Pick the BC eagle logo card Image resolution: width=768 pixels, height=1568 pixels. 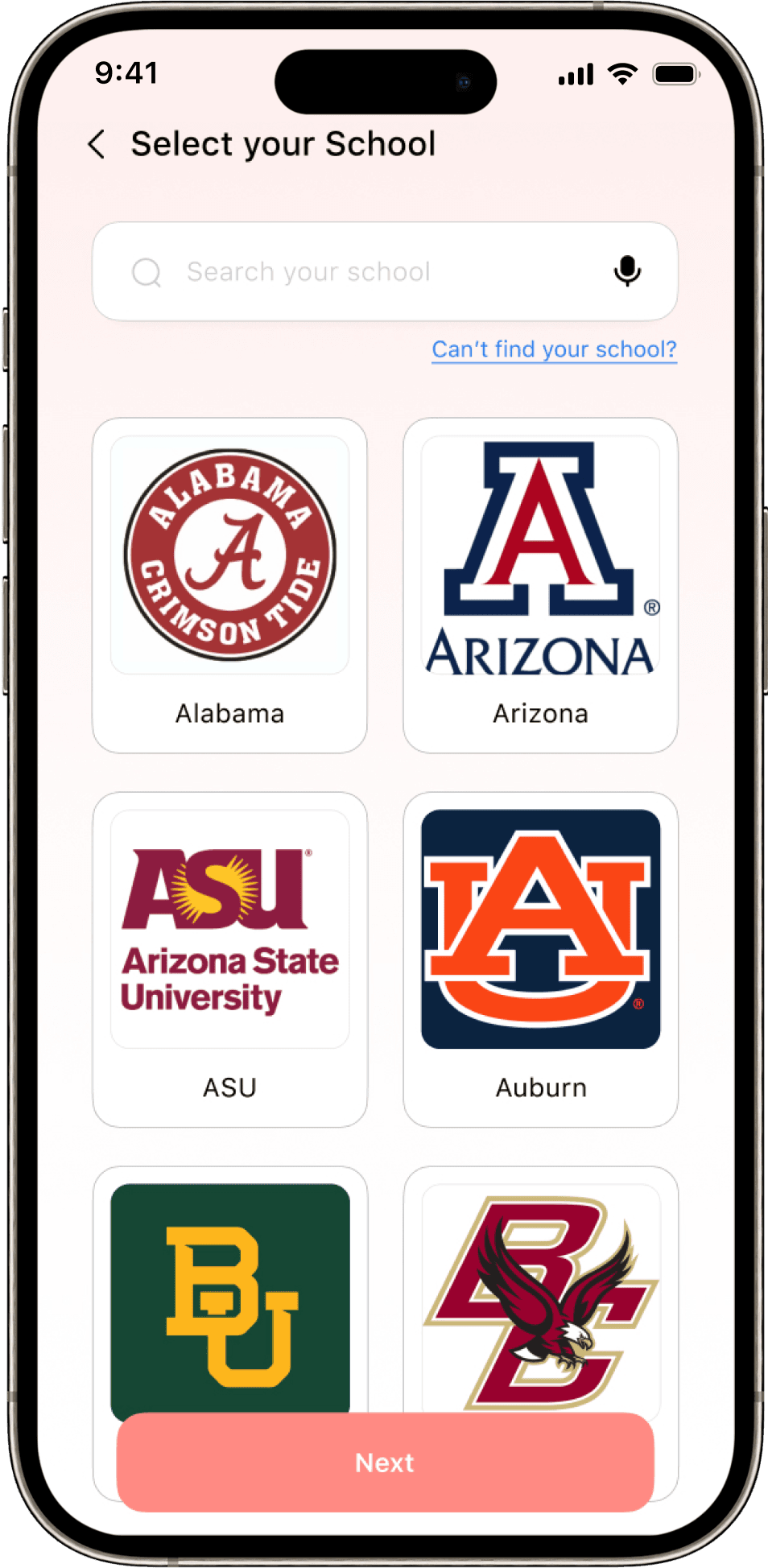[x=540, y=1296]
